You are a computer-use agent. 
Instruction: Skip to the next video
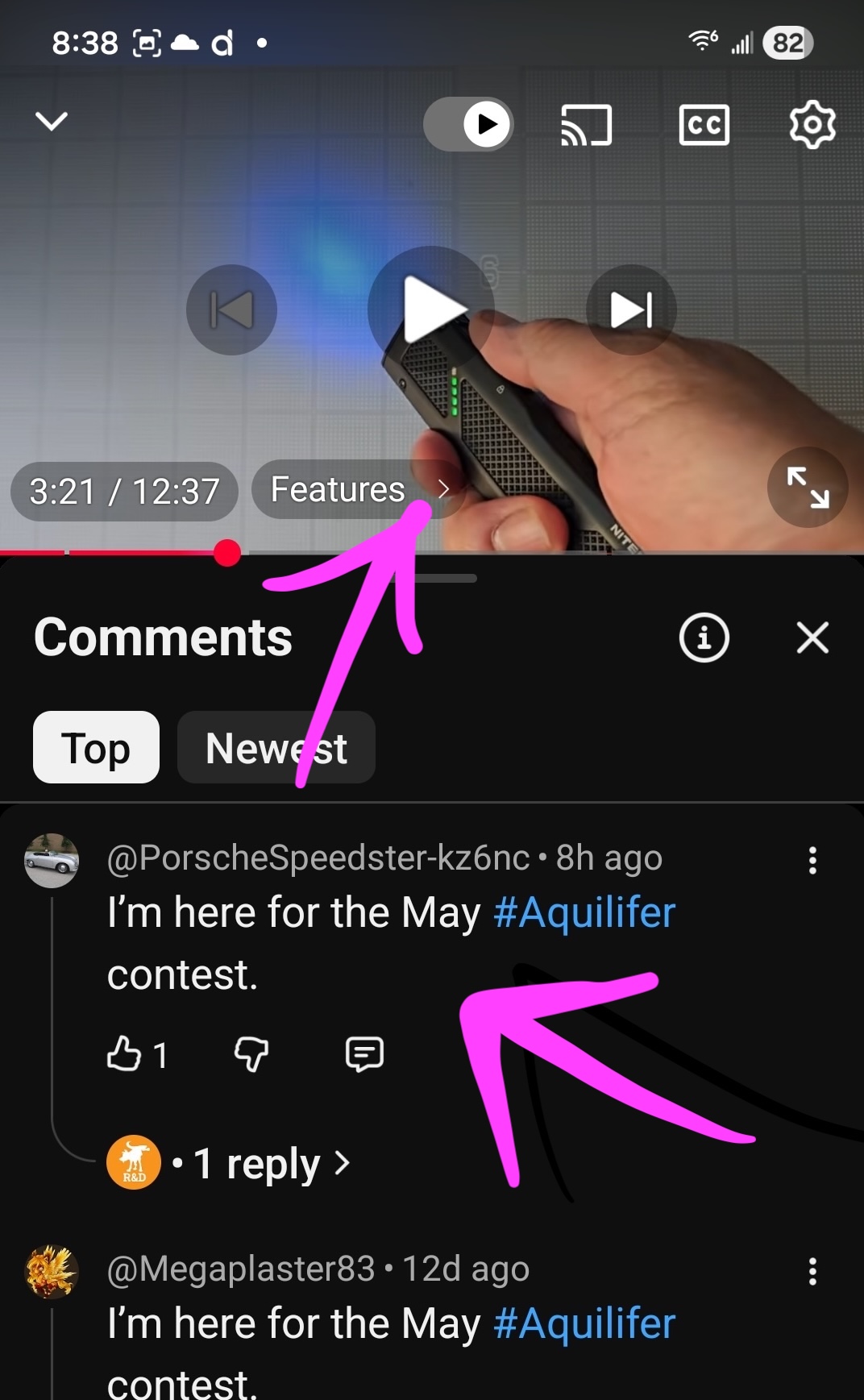click(631, 309)
